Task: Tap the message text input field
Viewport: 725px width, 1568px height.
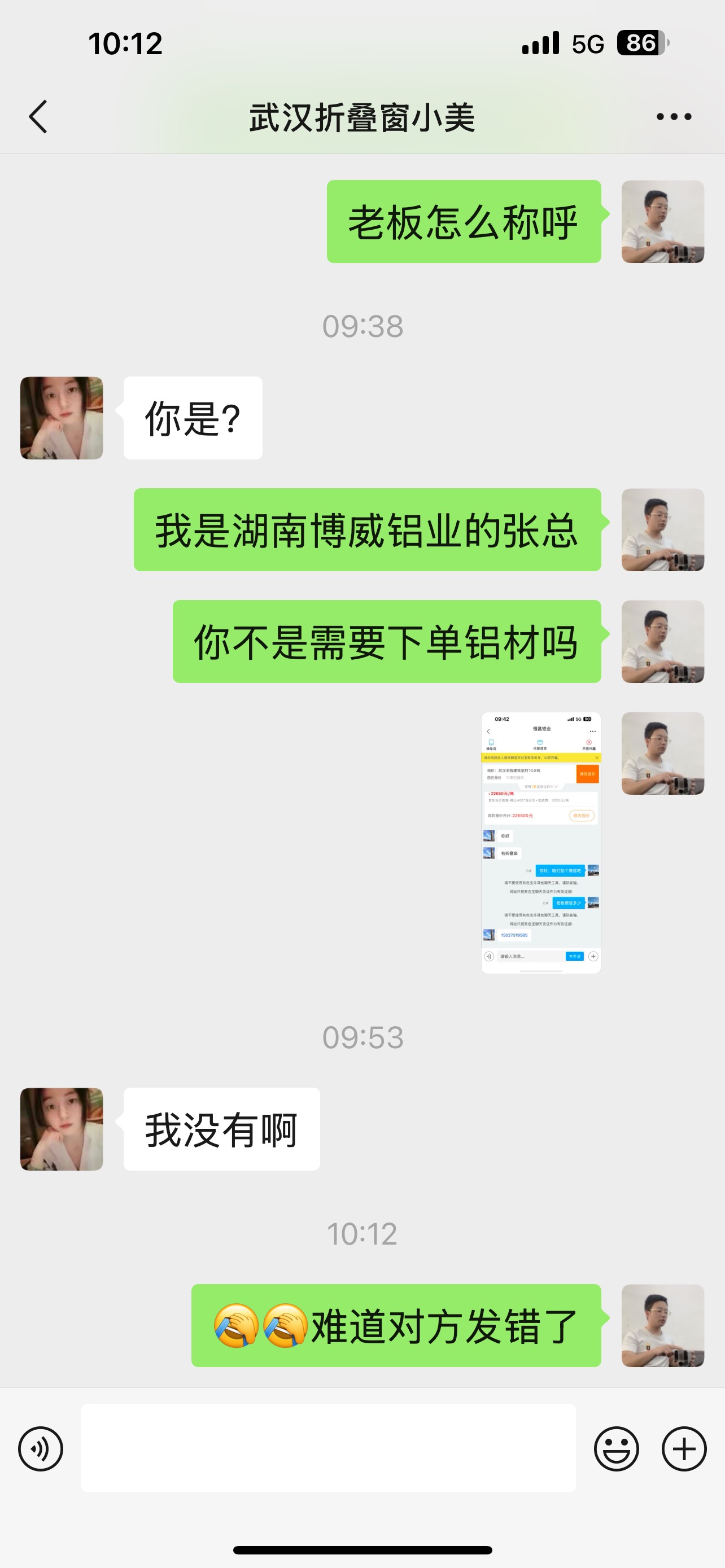Action: point(328,1448)
